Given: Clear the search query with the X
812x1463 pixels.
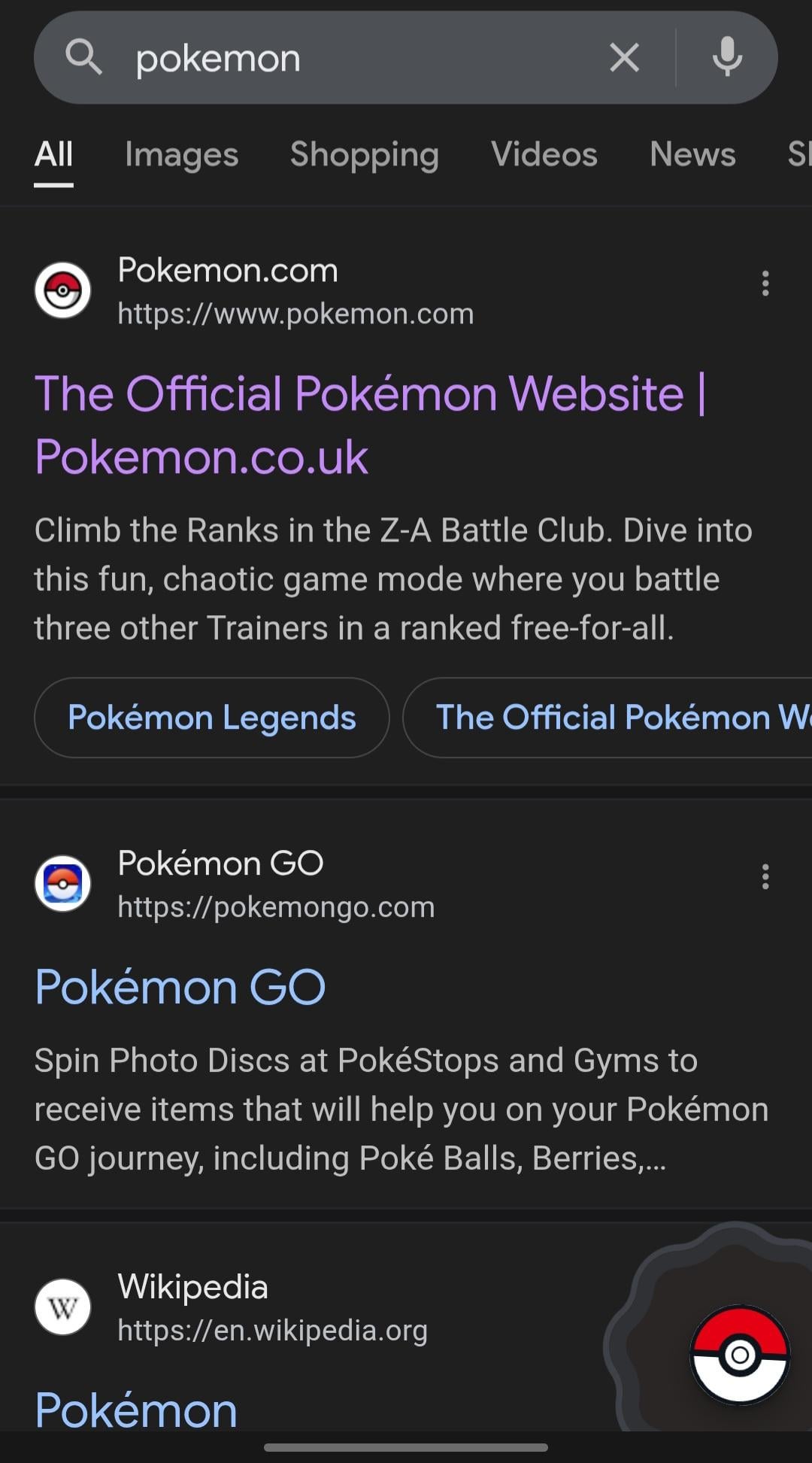Looking at the screenshot, I should [x=624, y=58].
